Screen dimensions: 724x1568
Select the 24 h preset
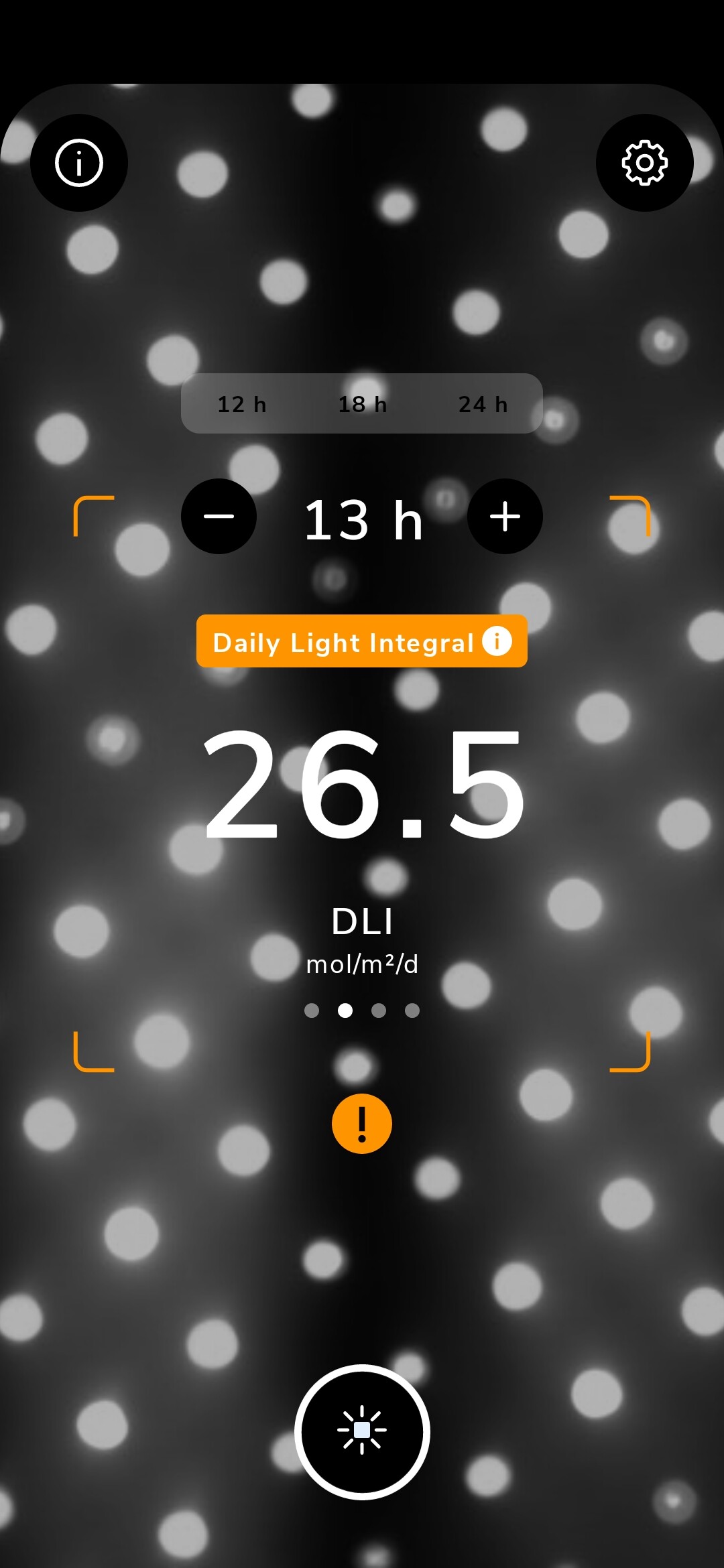click(483, 404)
